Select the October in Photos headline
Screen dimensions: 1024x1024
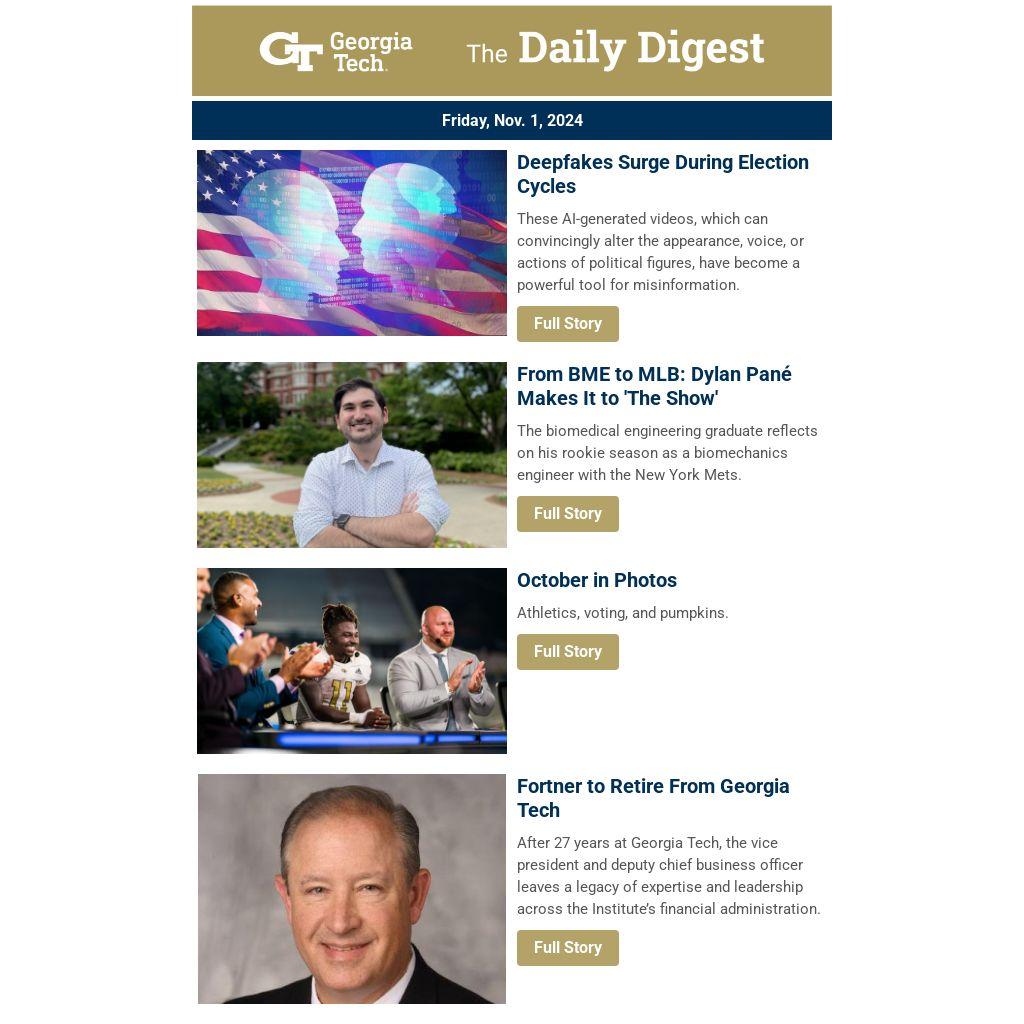coord(597,580)
